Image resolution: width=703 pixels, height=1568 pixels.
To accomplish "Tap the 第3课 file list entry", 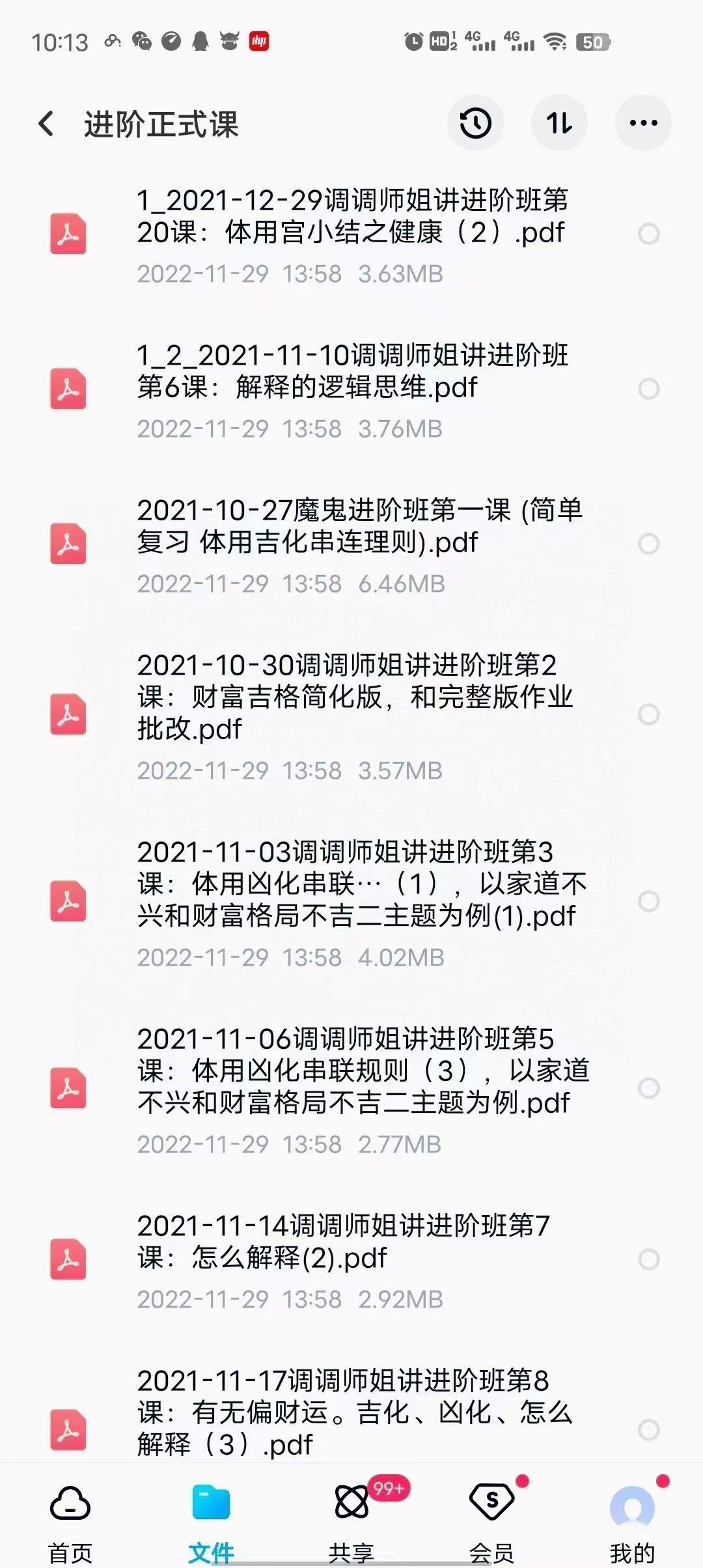I will [358, 901].
